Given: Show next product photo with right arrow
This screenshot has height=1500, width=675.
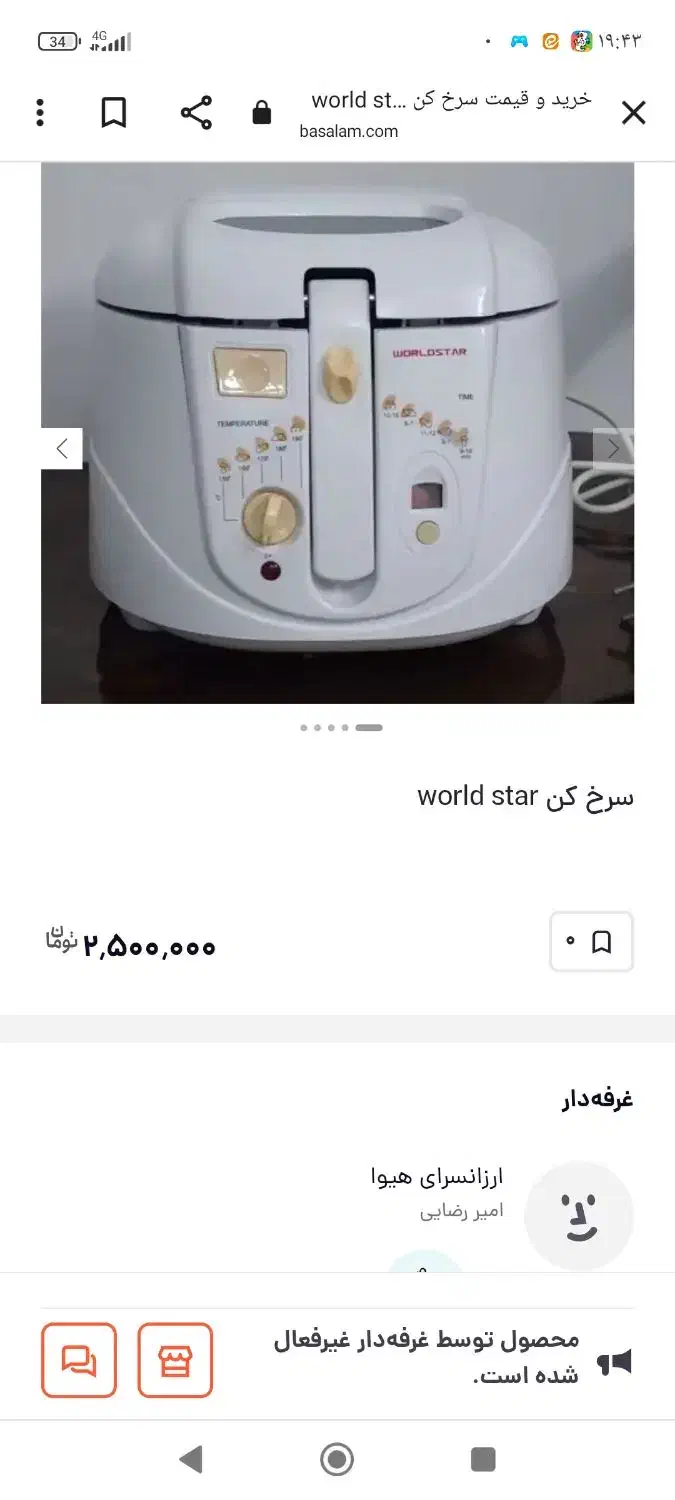Looking at the screenshot, I should click(613, 449).
